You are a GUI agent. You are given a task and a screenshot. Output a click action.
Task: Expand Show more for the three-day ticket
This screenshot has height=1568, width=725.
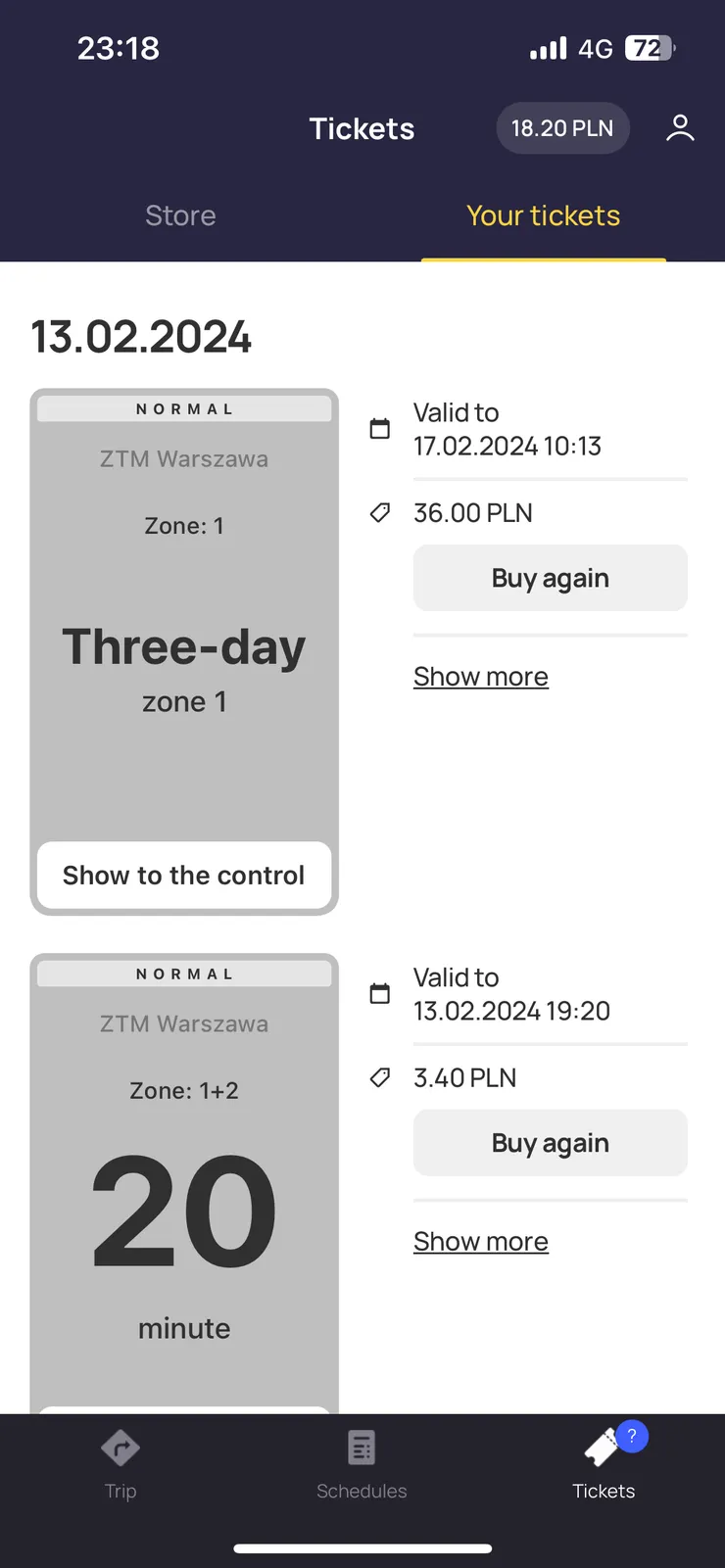coord(480,676)
